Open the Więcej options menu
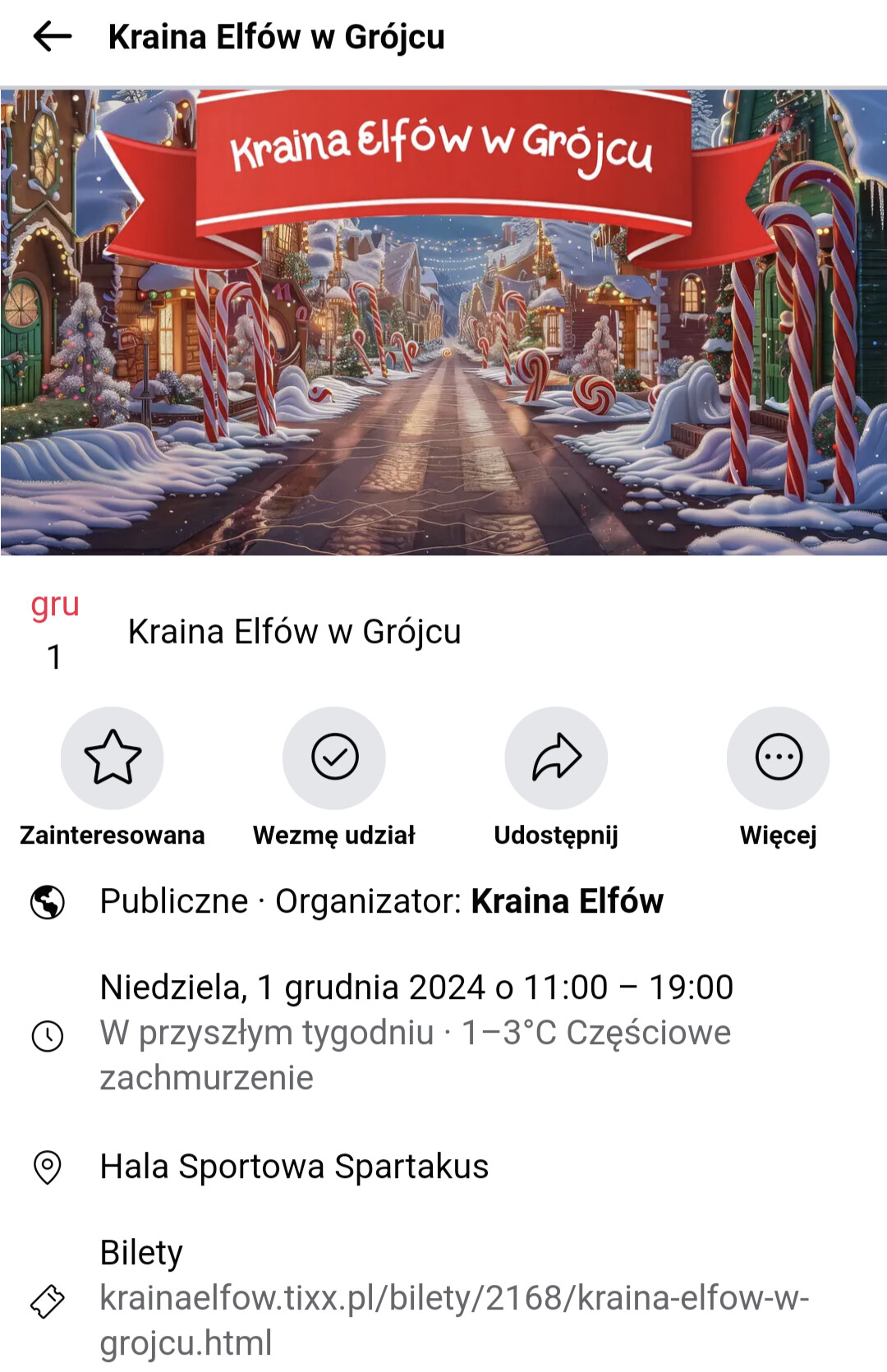This screenshot has height=1372, width=887. [x=778, y=757]
